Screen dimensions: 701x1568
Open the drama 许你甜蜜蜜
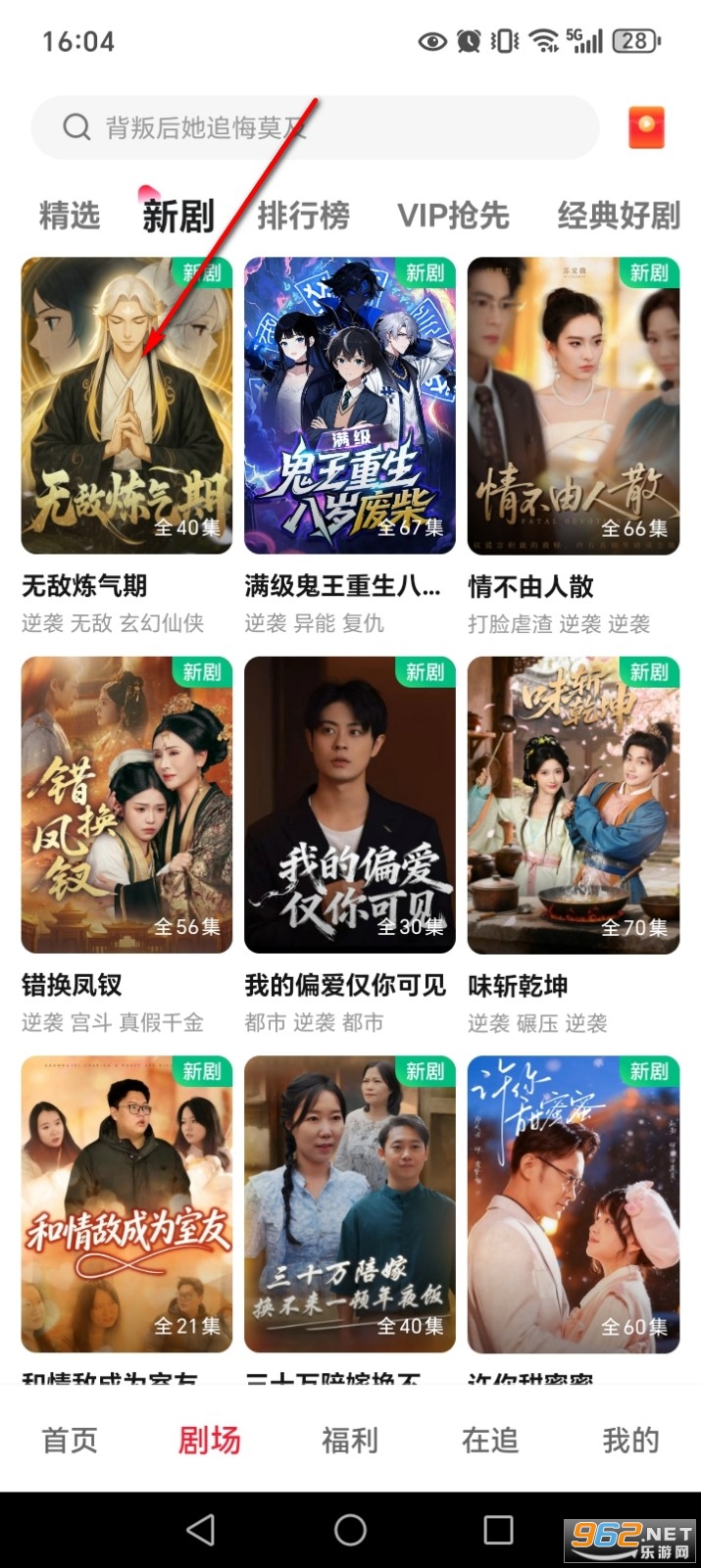[573, 1203]
